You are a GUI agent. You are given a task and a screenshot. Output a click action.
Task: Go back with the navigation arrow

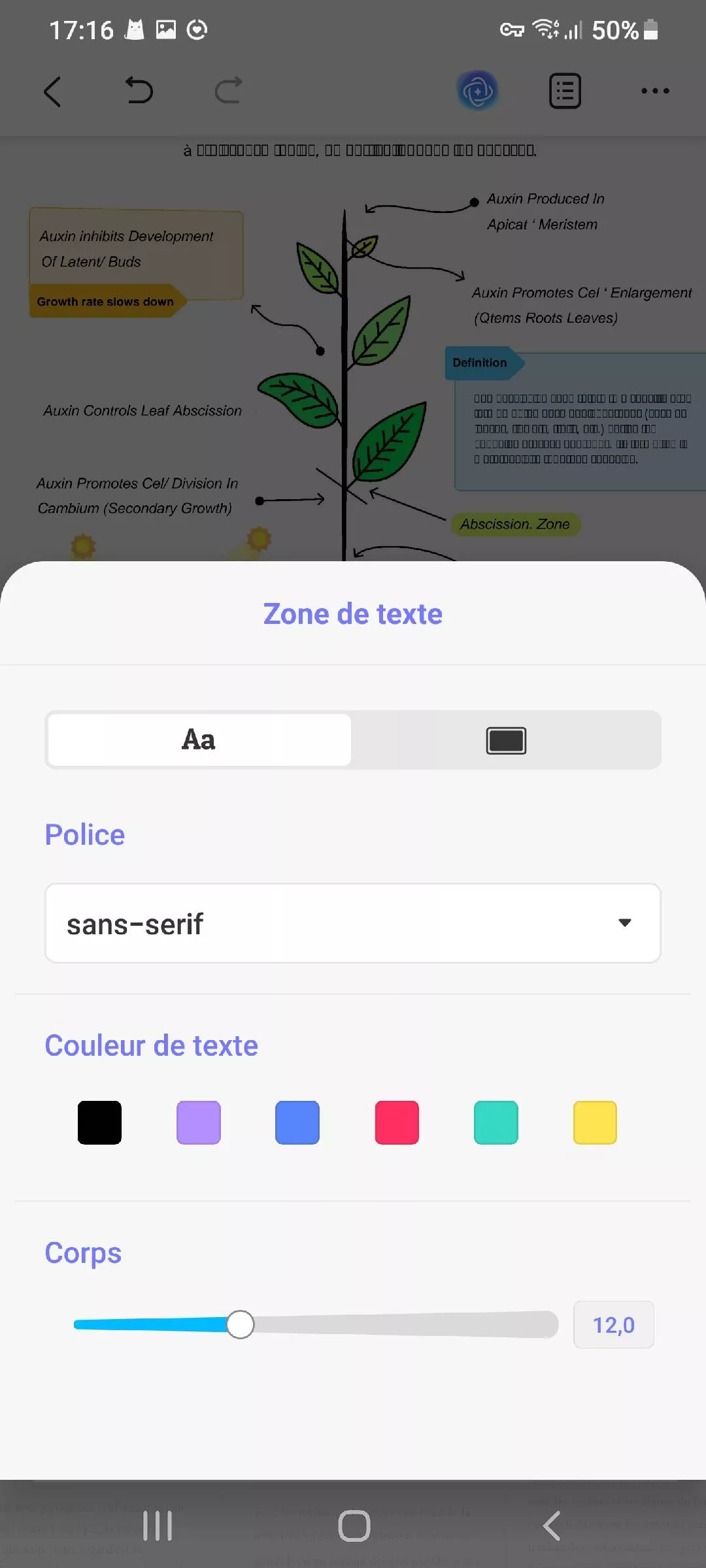[x=52, y=91]
